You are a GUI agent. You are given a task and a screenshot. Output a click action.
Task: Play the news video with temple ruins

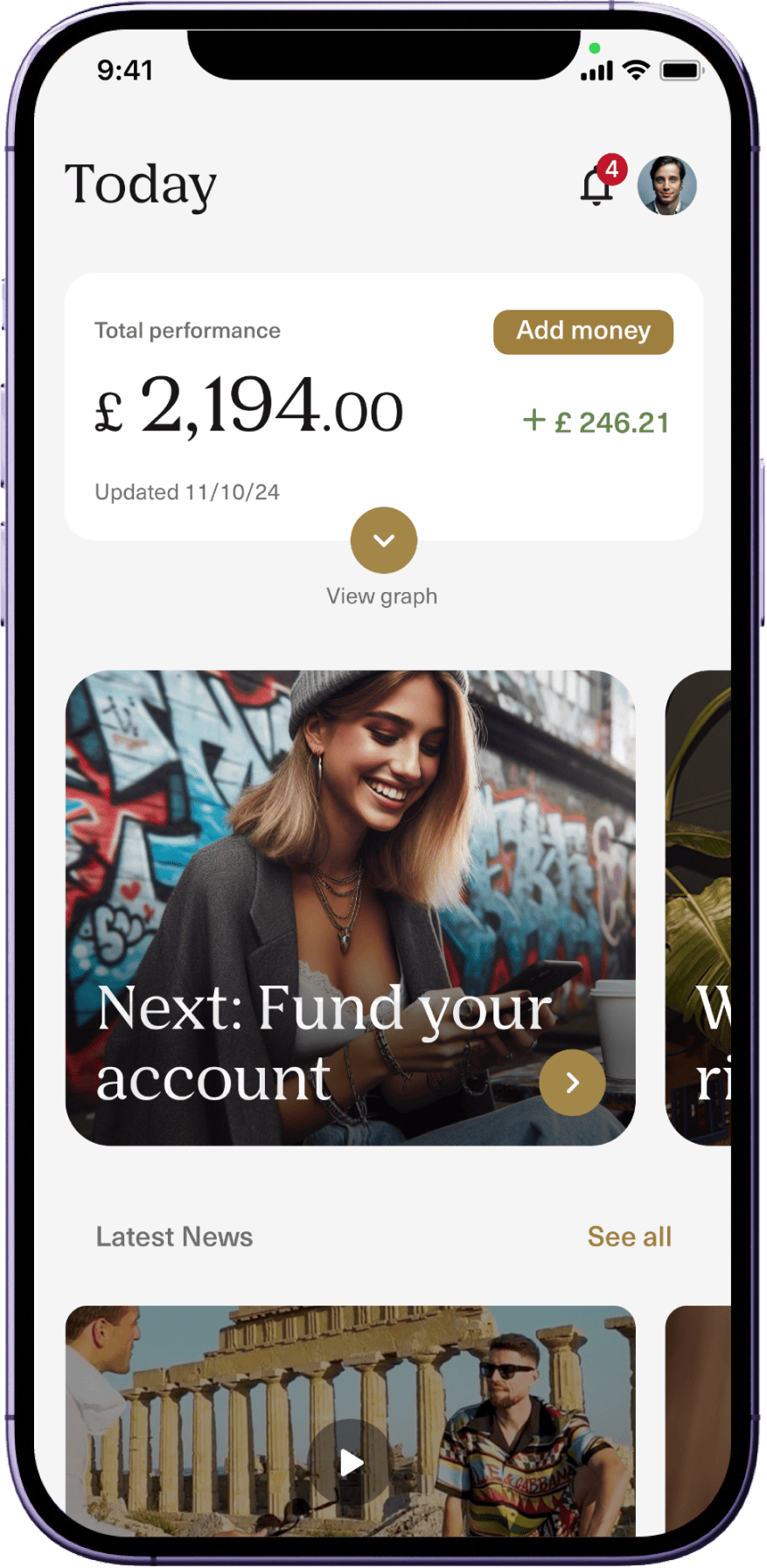pos(351,1462)
